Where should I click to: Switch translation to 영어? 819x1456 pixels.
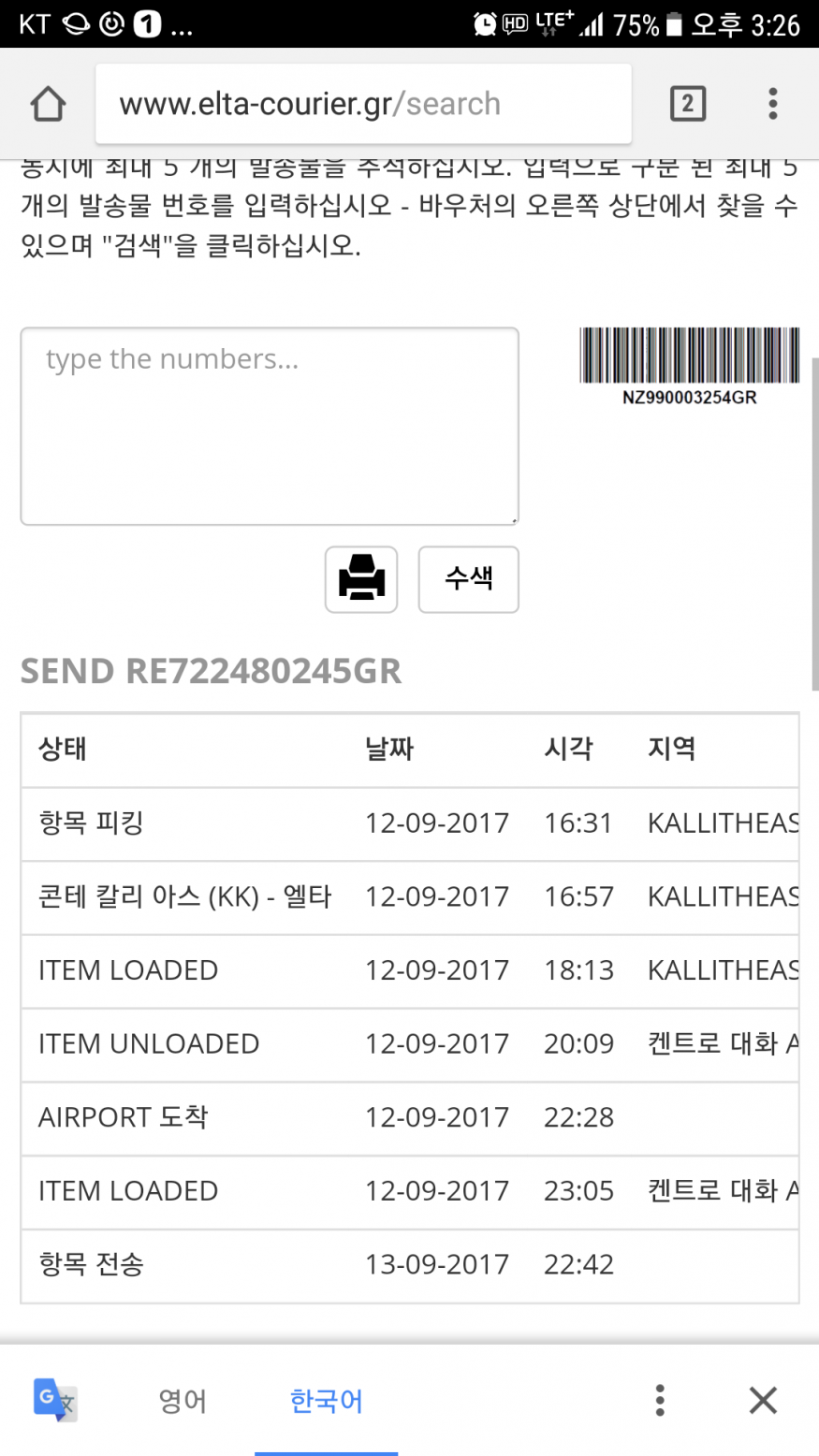(x=183, y=1401)
